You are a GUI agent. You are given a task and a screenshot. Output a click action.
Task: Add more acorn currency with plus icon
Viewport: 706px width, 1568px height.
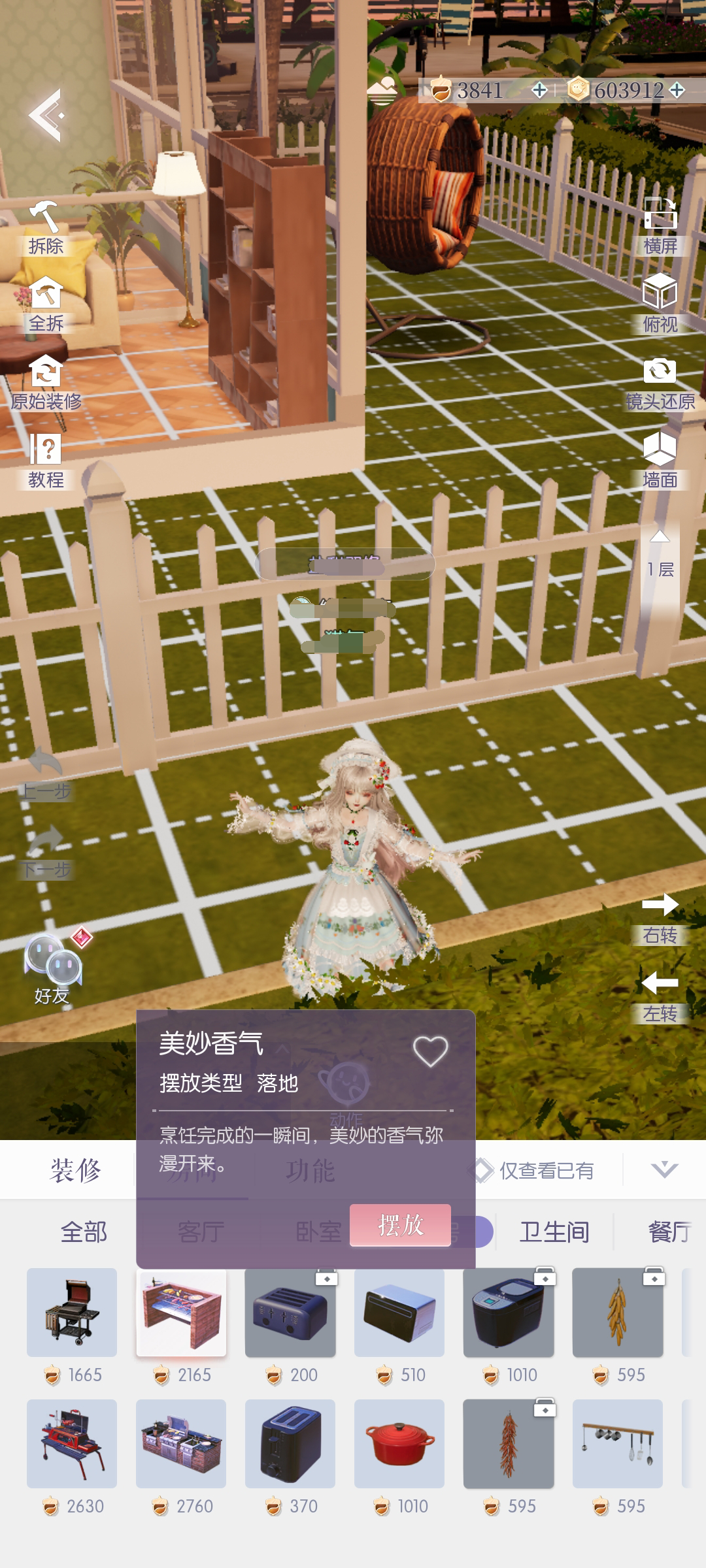tap(539, 90)
